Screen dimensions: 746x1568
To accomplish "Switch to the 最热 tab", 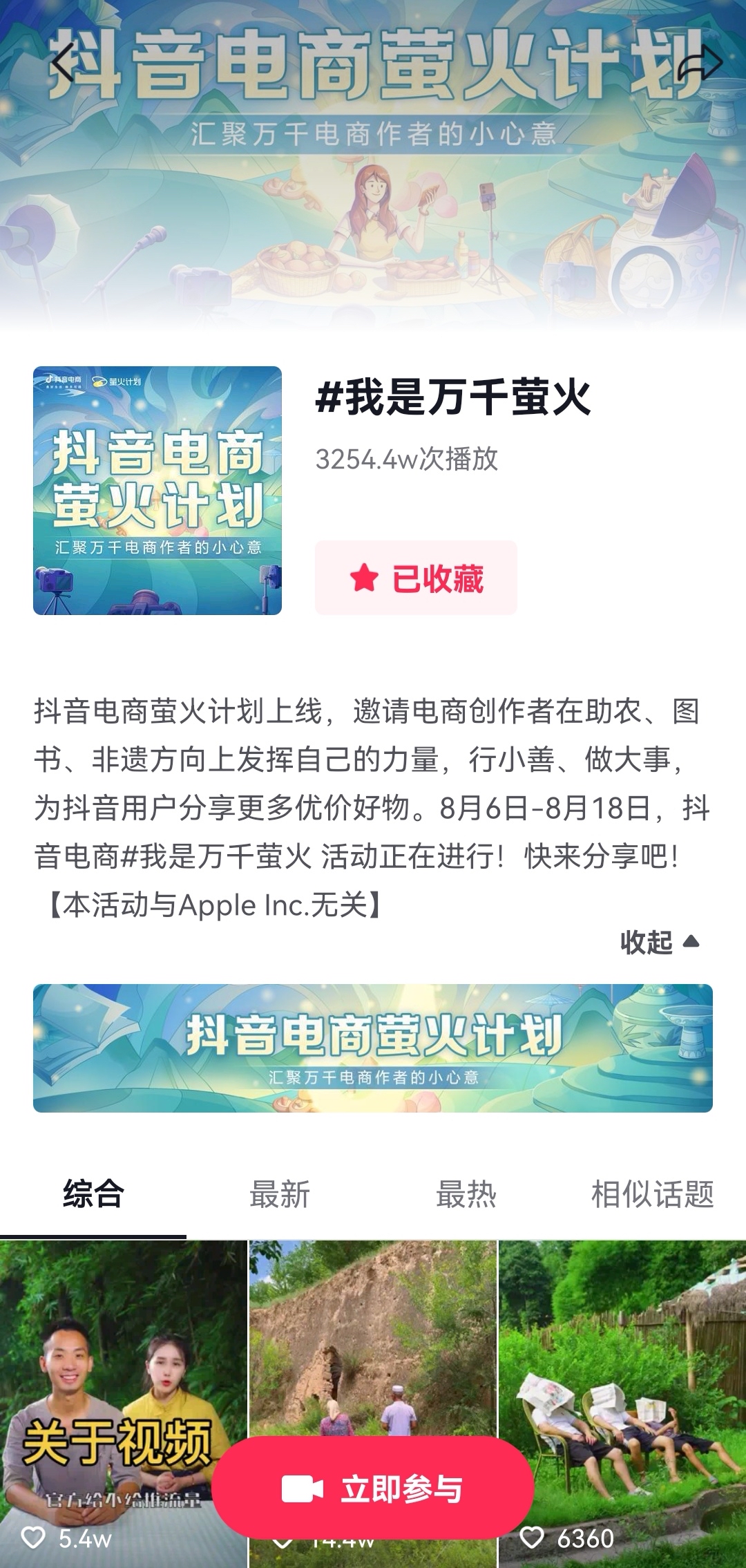I will click(x=466, y=1194).
